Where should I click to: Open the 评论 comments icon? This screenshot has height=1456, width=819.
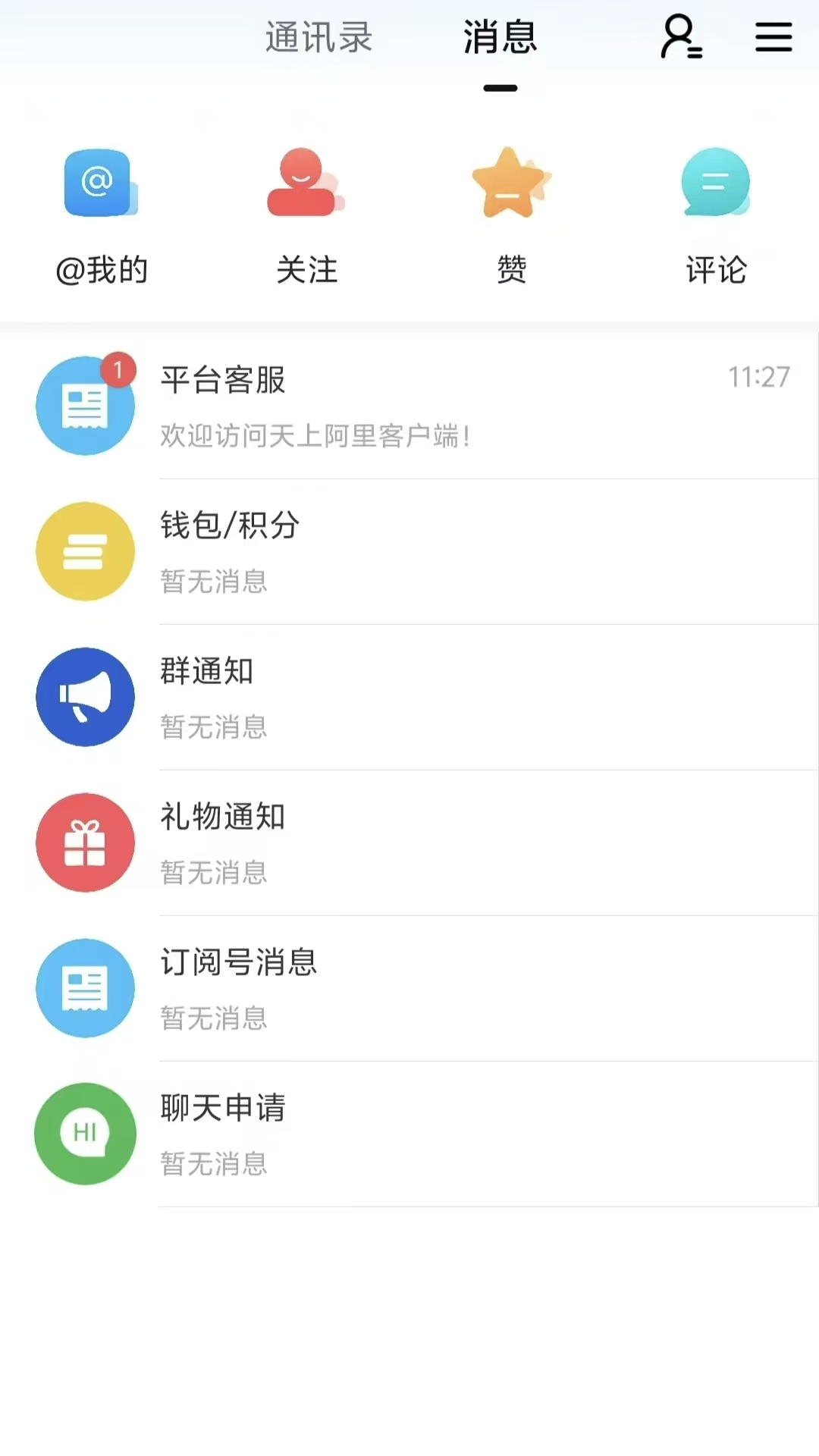click(714, 182)
